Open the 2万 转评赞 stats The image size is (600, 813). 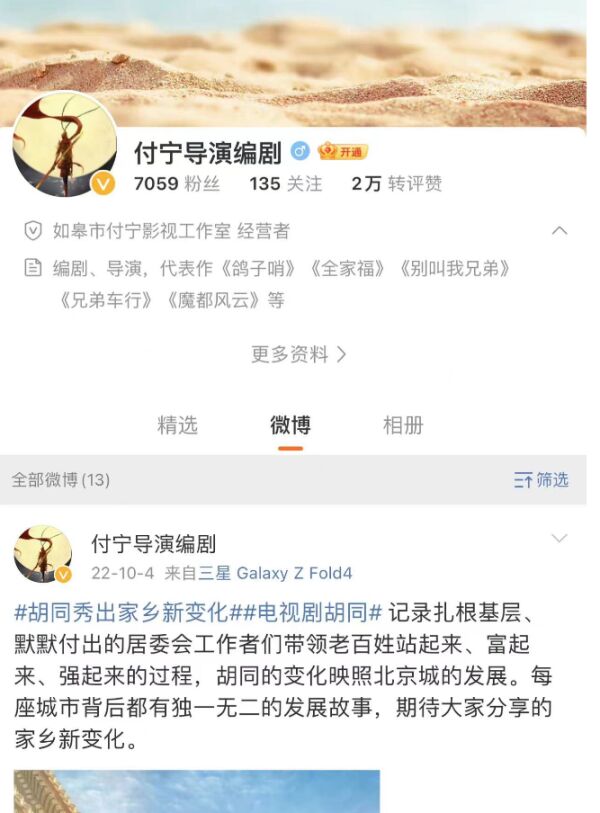pos(396,184)
